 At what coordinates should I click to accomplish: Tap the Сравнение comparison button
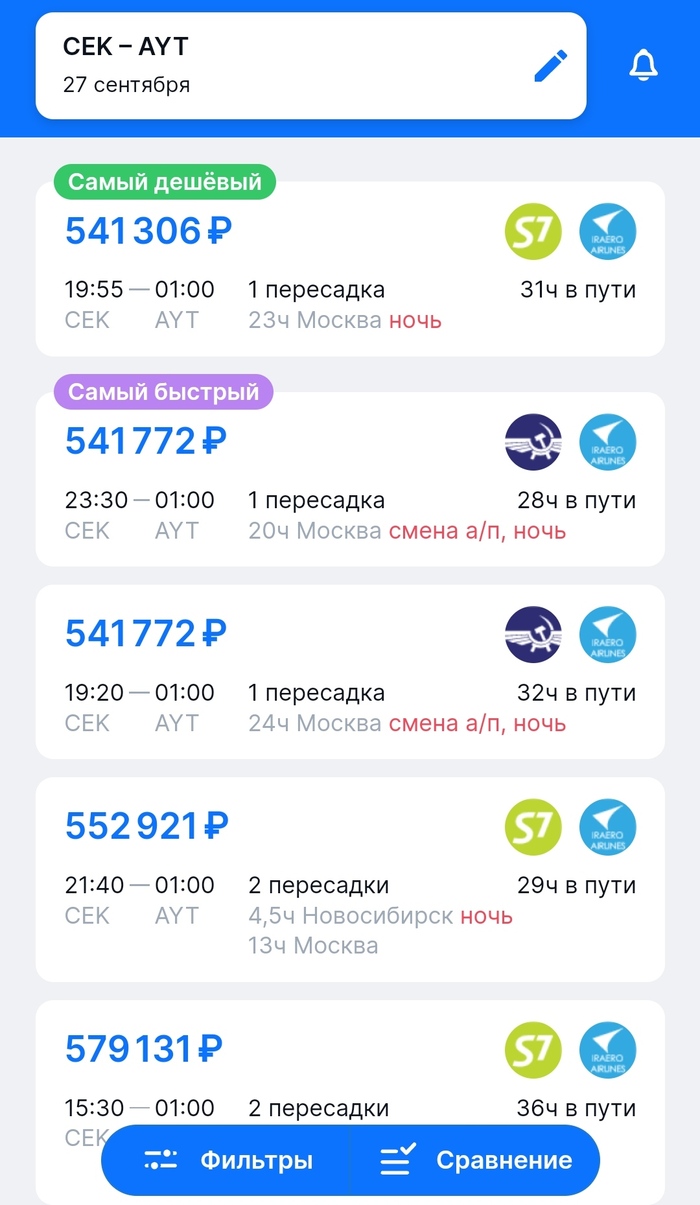(476, 1160)
